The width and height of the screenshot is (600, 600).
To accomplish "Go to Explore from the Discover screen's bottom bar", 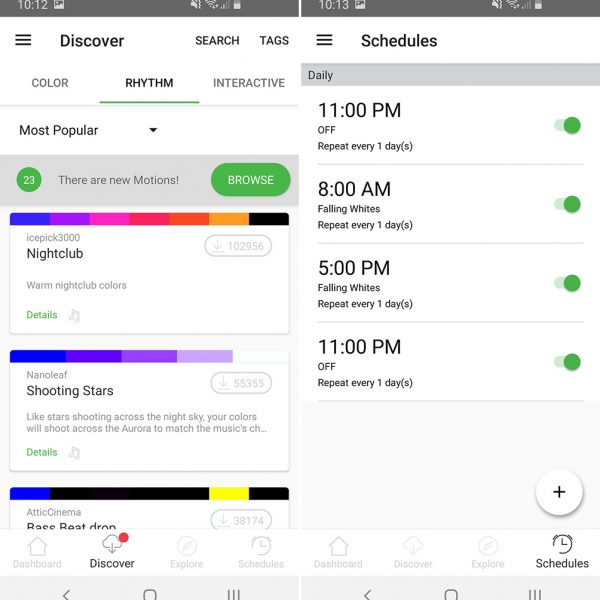I will (x=187, y=551).
